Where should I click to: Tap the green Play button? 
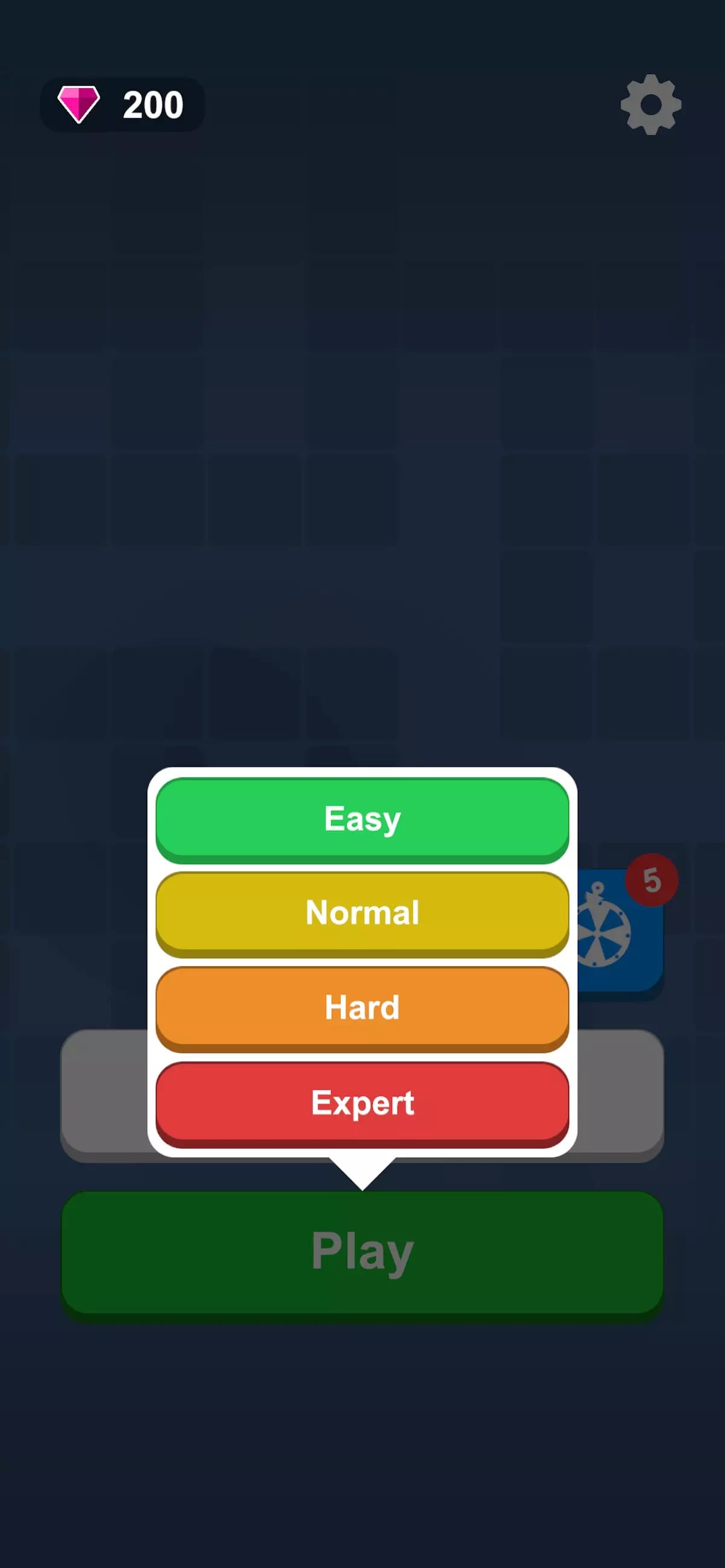coord(362,1252)
